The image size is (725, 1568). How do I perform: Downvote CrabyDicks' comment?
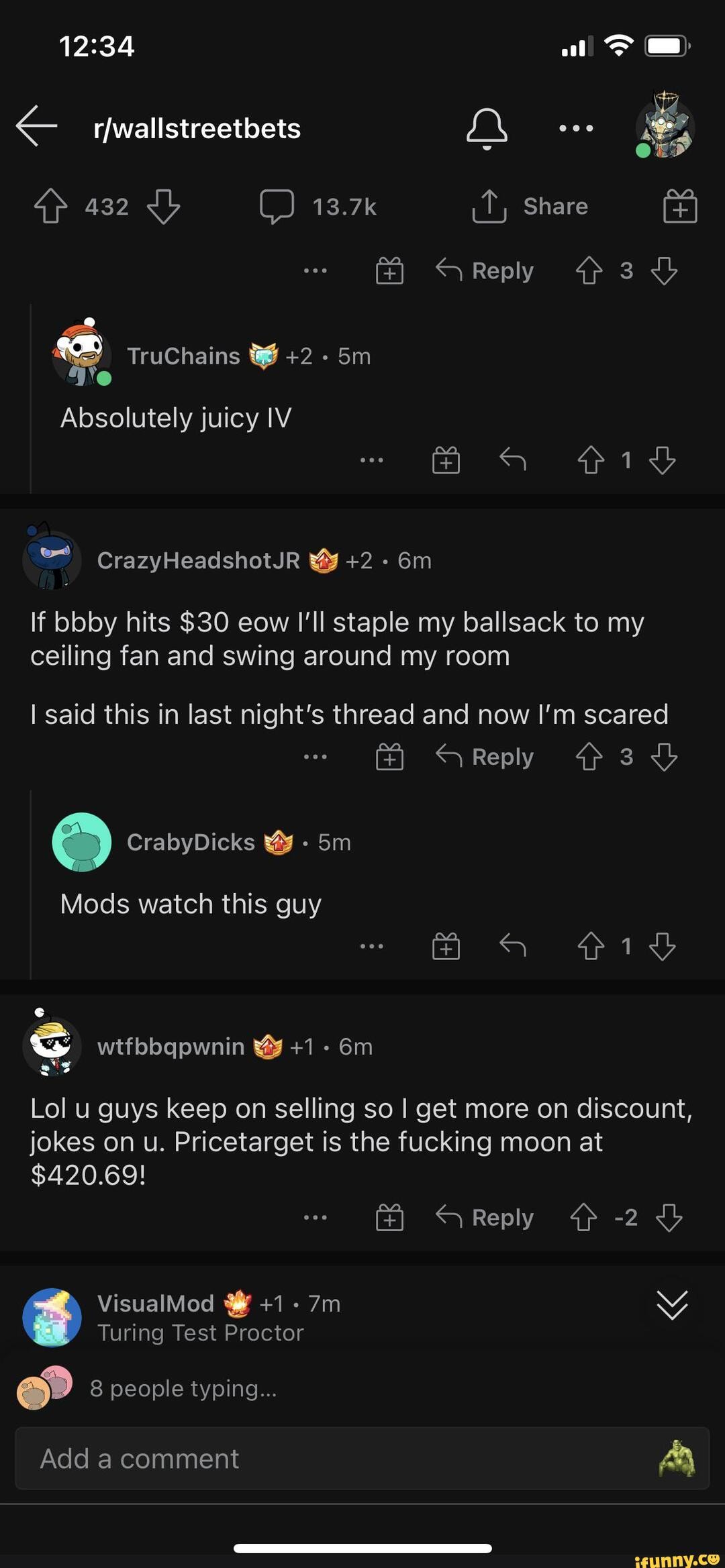click(x=663, y=946)
